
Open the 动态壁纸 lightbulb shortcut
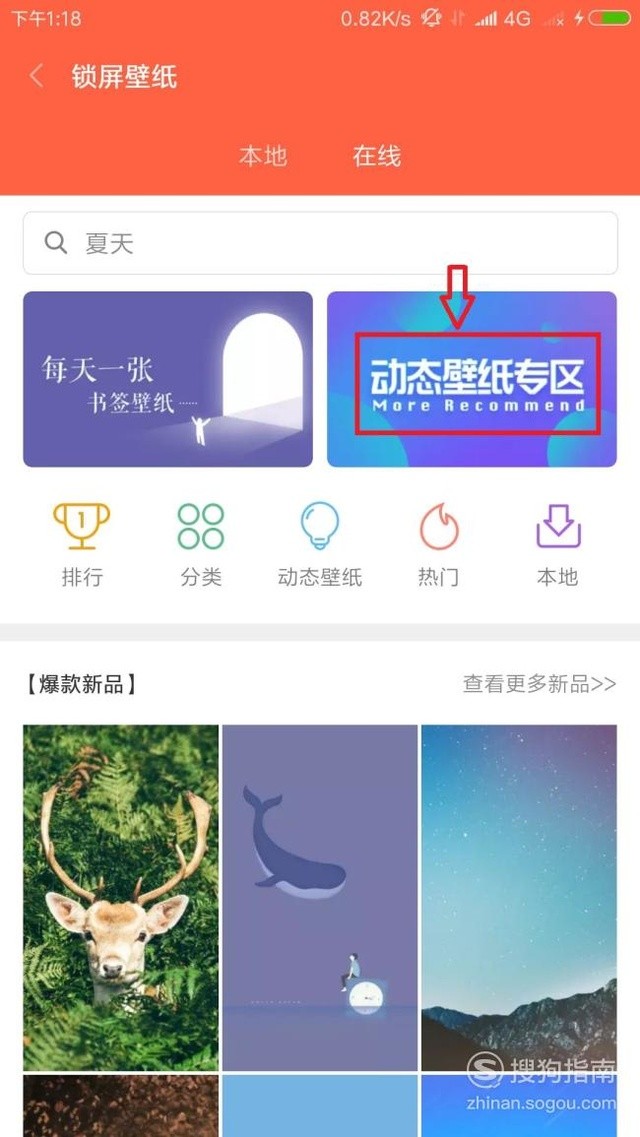coord(320,545)
